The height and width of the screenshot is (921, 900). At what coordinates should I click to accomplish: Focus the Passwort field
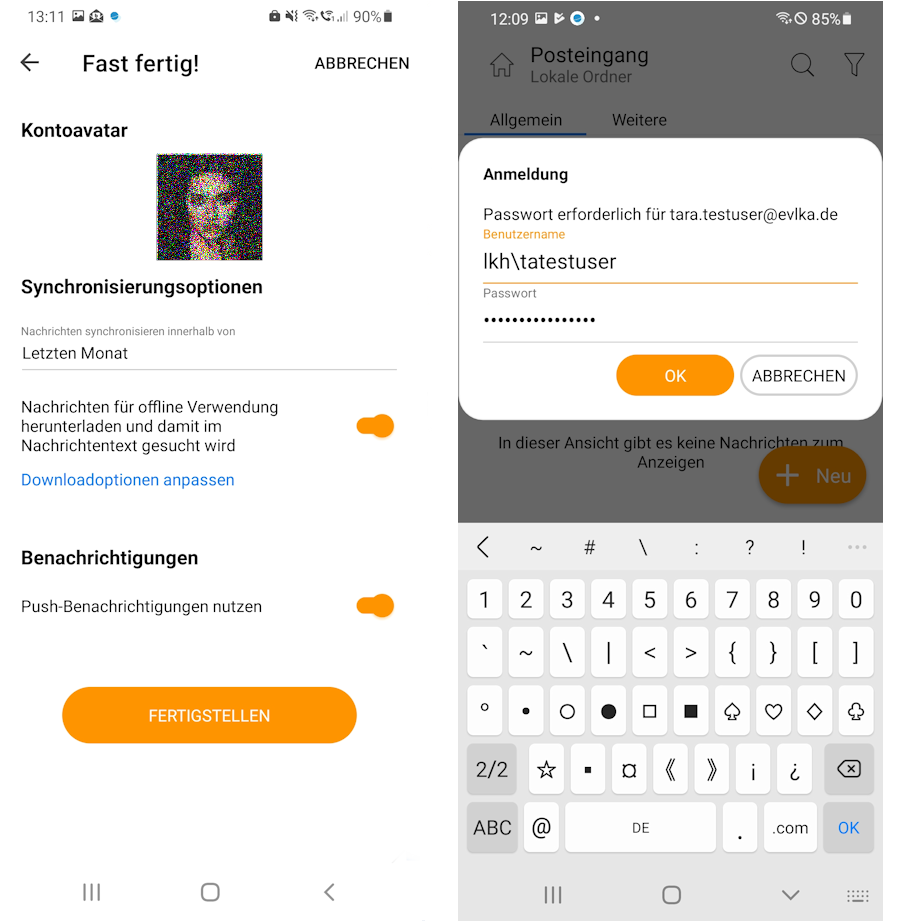(669, 320)
